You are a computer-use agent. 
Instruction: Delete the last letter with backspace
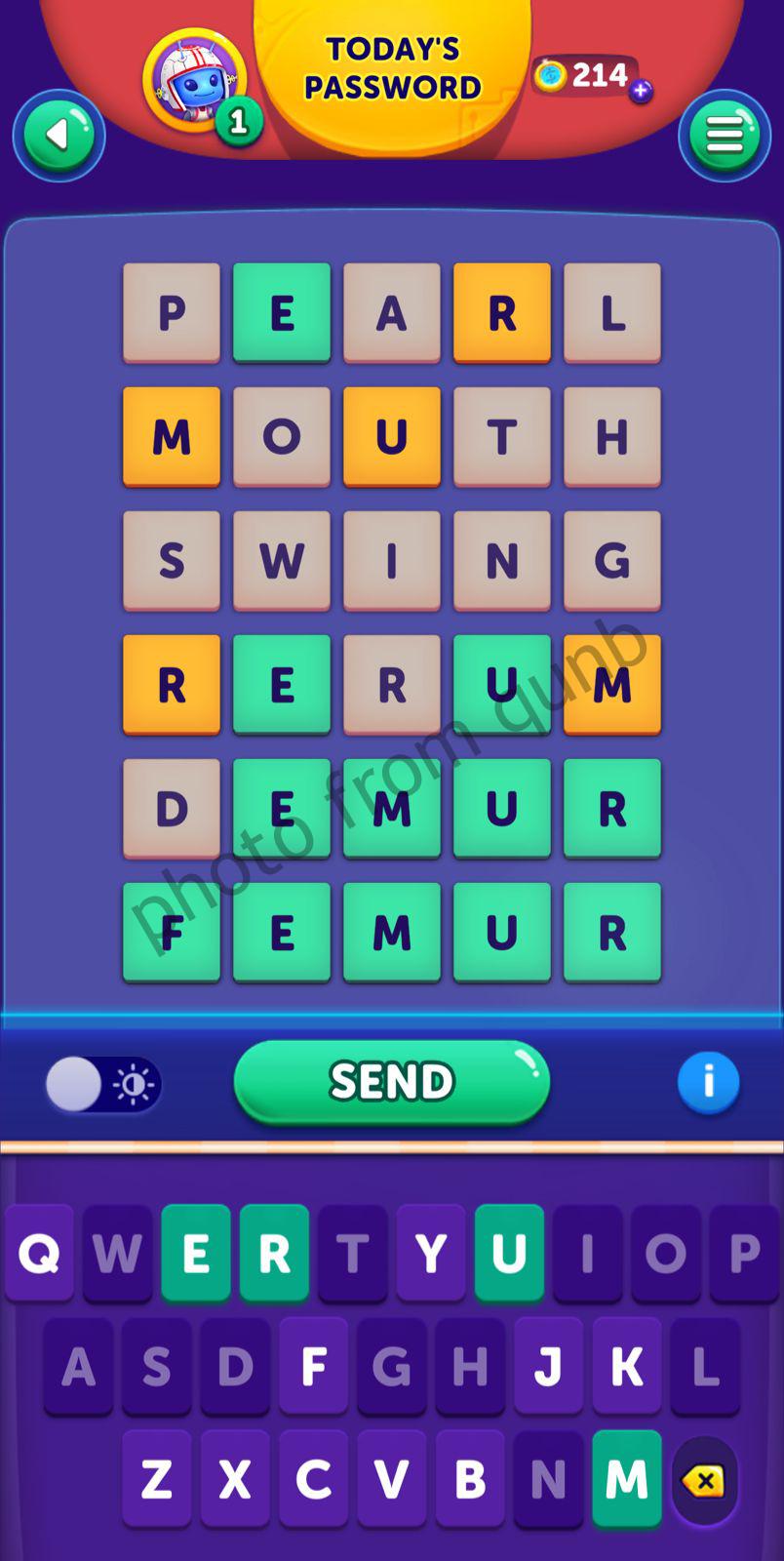(x=704, y=1481)
